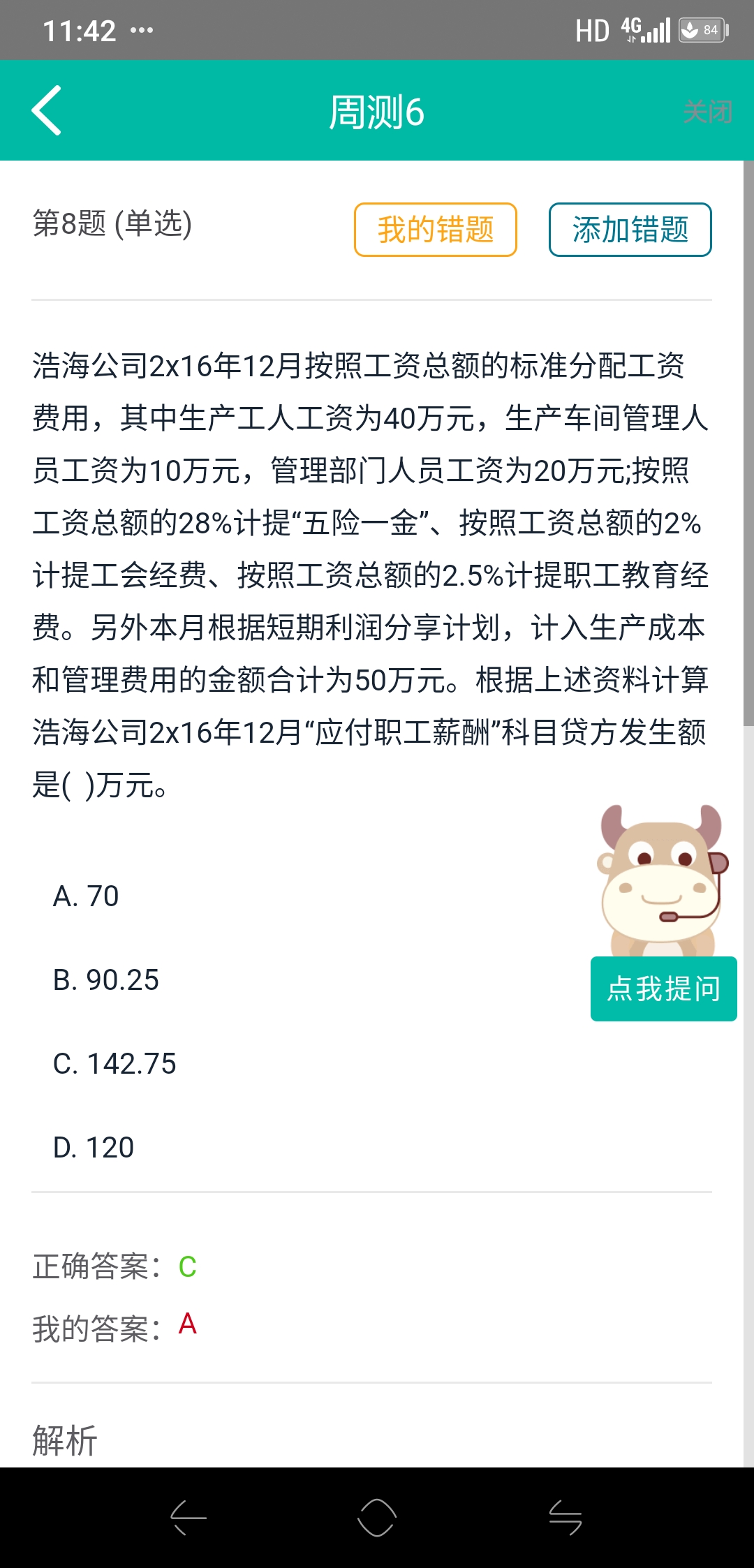
Task: Choose answer option B. 90.25
Action: pyautogui.click(x=106, y=980)
